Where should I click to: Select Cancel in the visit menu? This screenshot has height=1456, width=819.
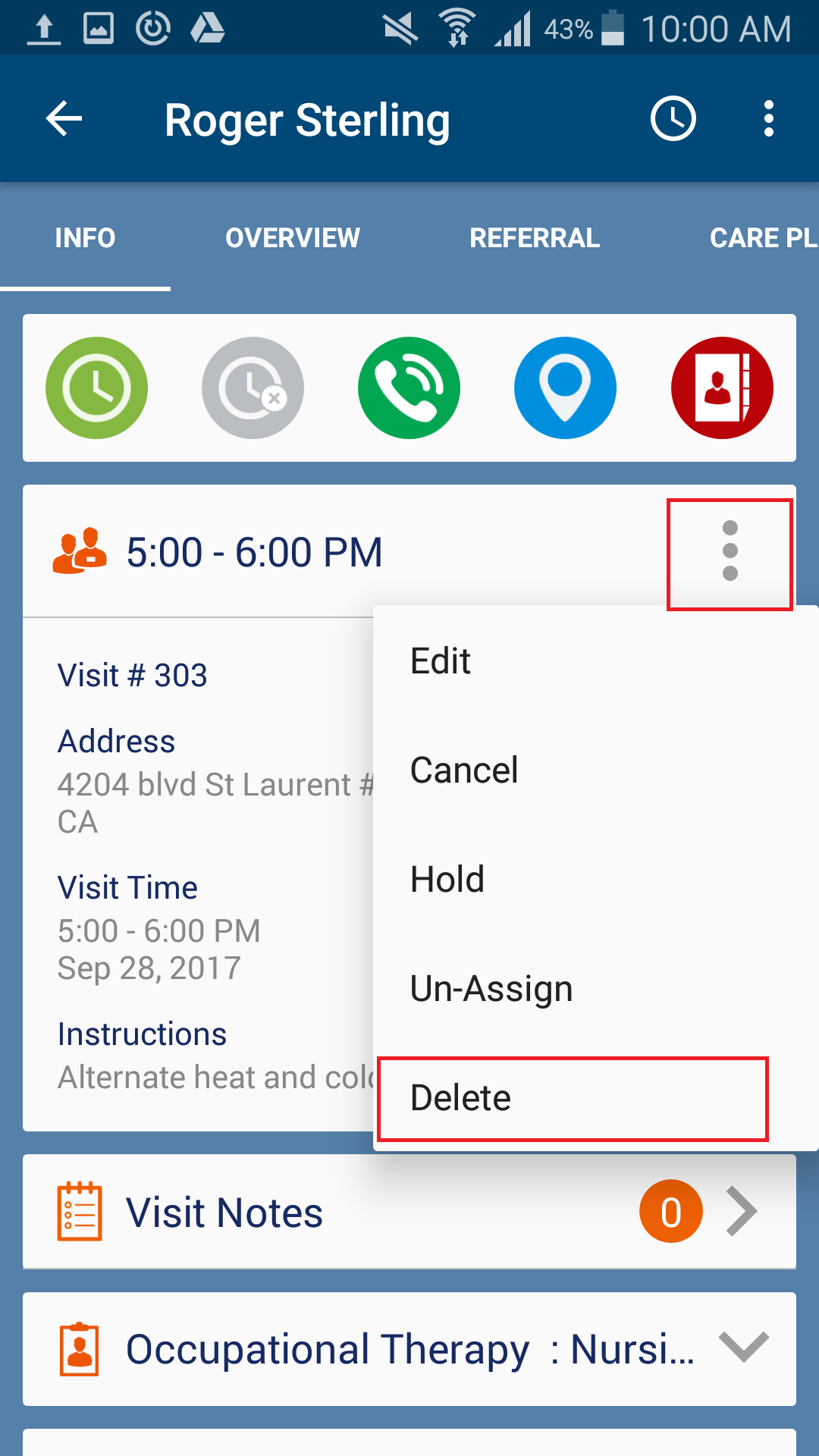pyautogui.click(x=464, y=770)
